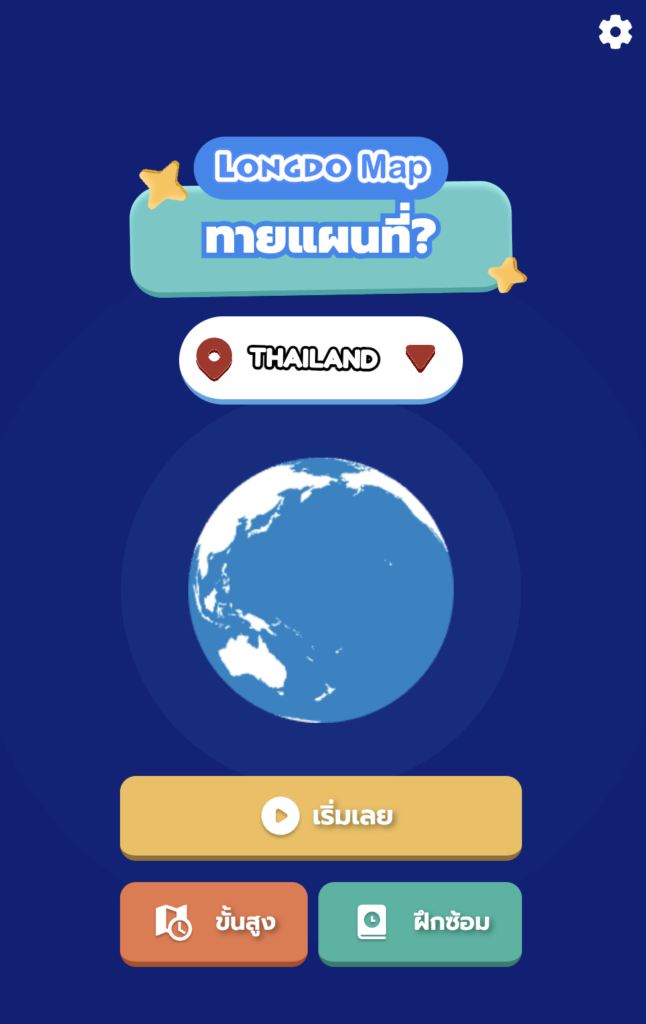Expand the Thailand country dropdown
Viewport: 646px width, 1024px height.
click(x=421, y=358)
